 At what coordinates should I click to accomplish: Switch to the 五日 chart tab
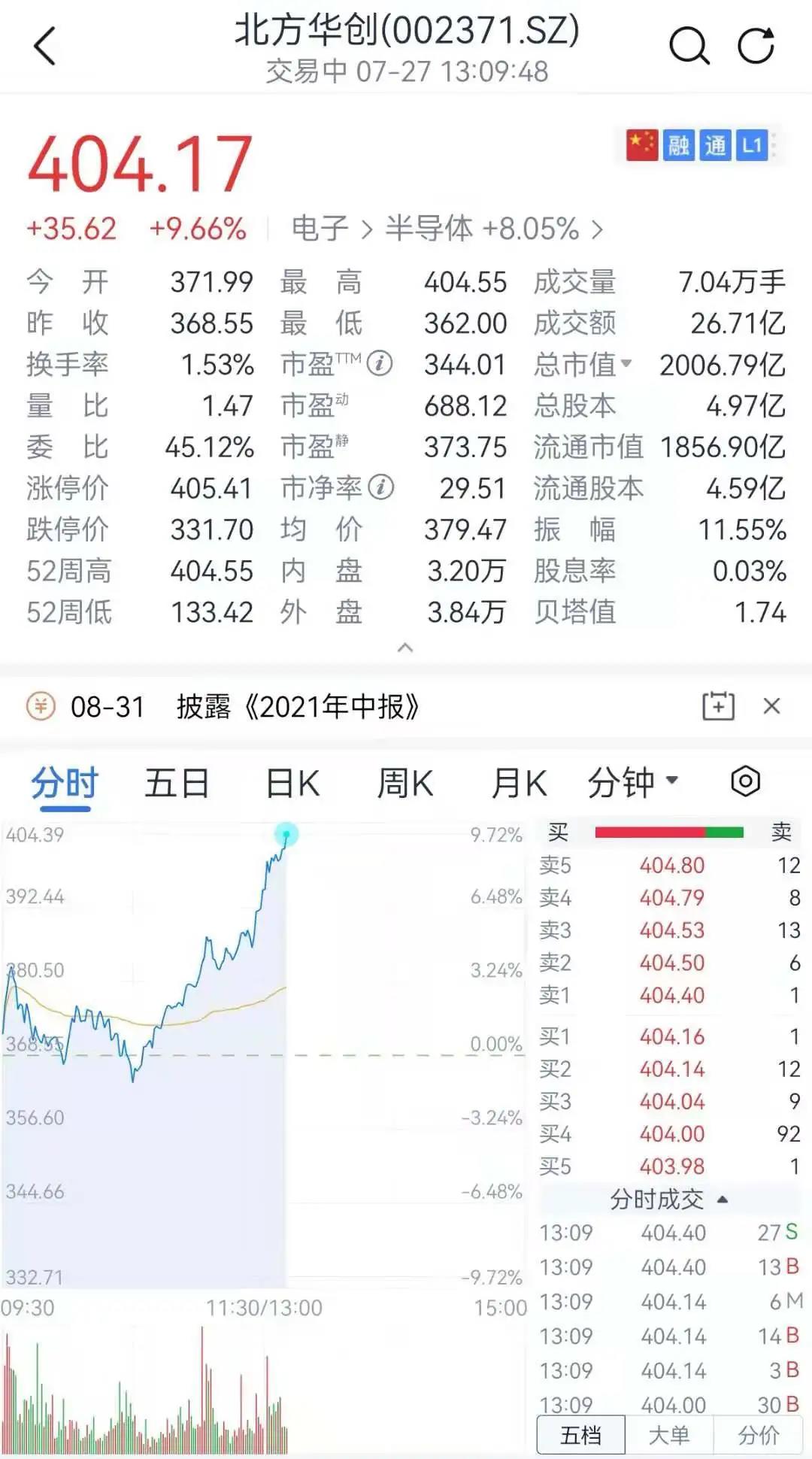177,783
